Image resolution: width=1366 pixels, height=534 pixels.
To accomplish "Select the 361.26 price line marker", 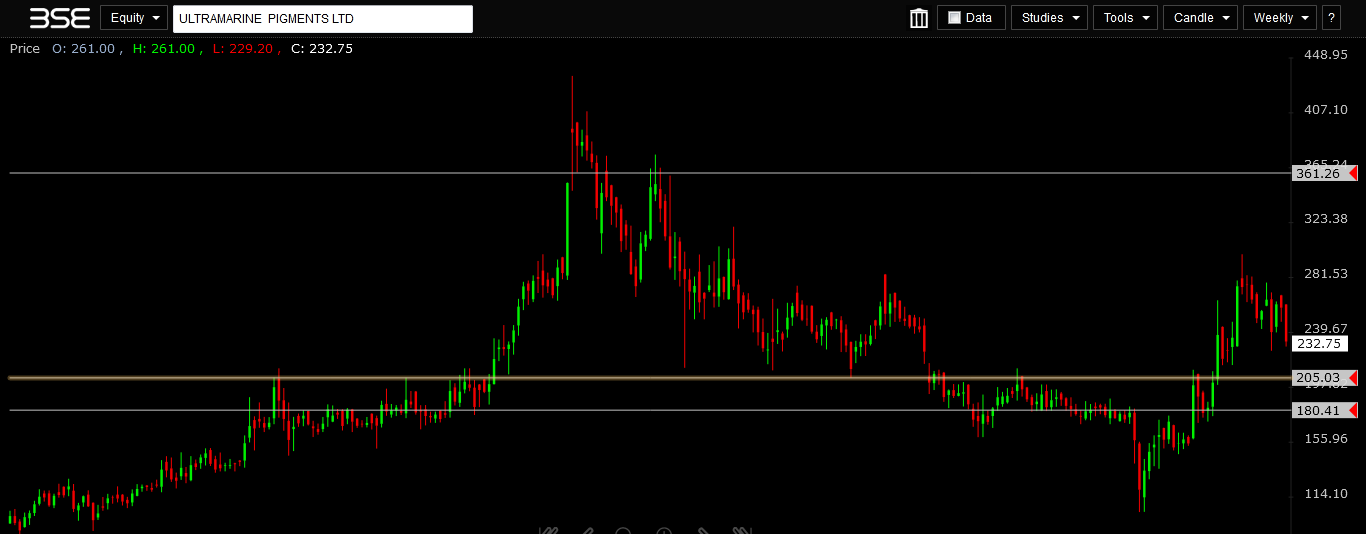I will [1323, 173].
